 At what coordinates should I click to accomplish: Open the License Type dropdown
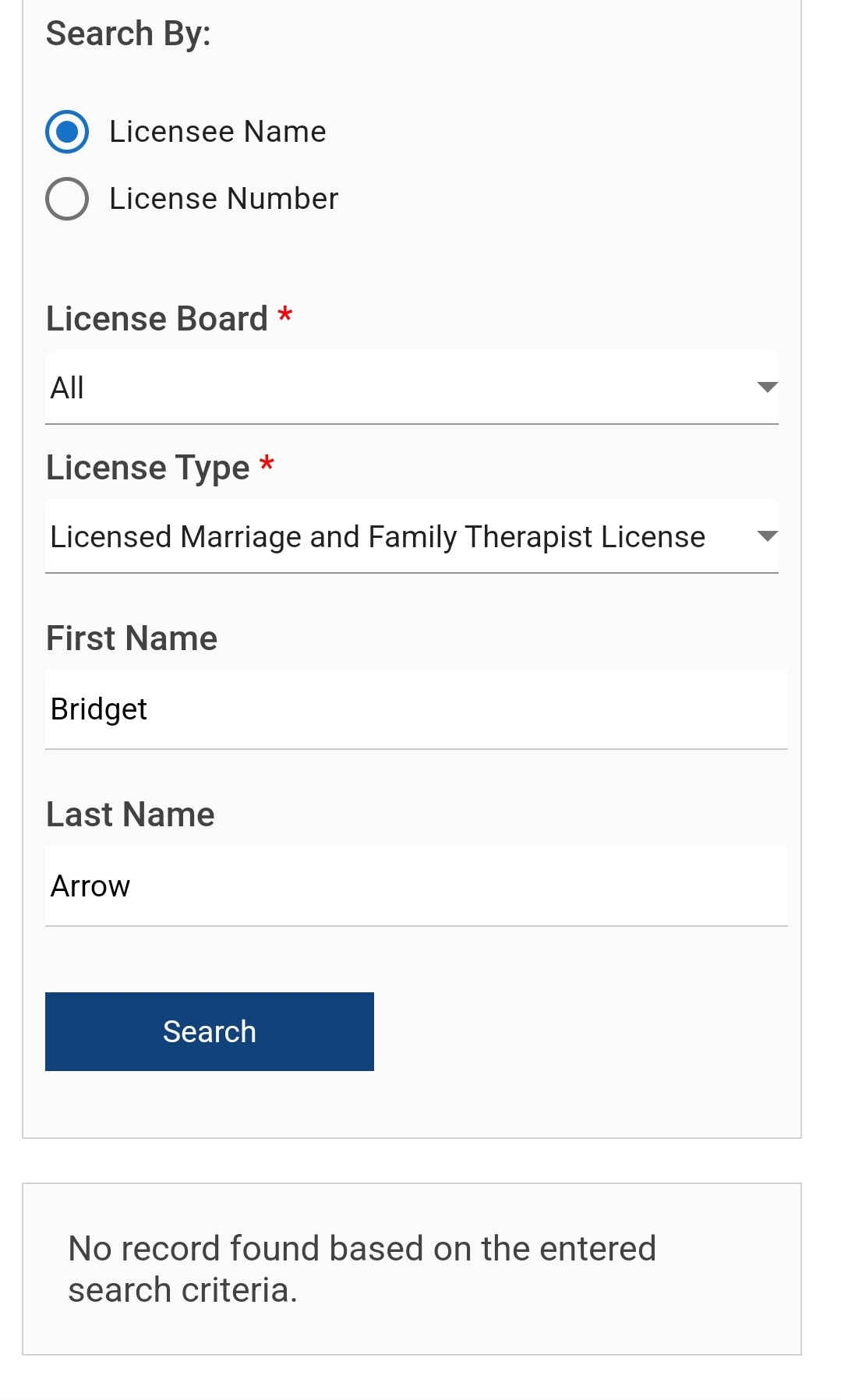coord(412,536)
